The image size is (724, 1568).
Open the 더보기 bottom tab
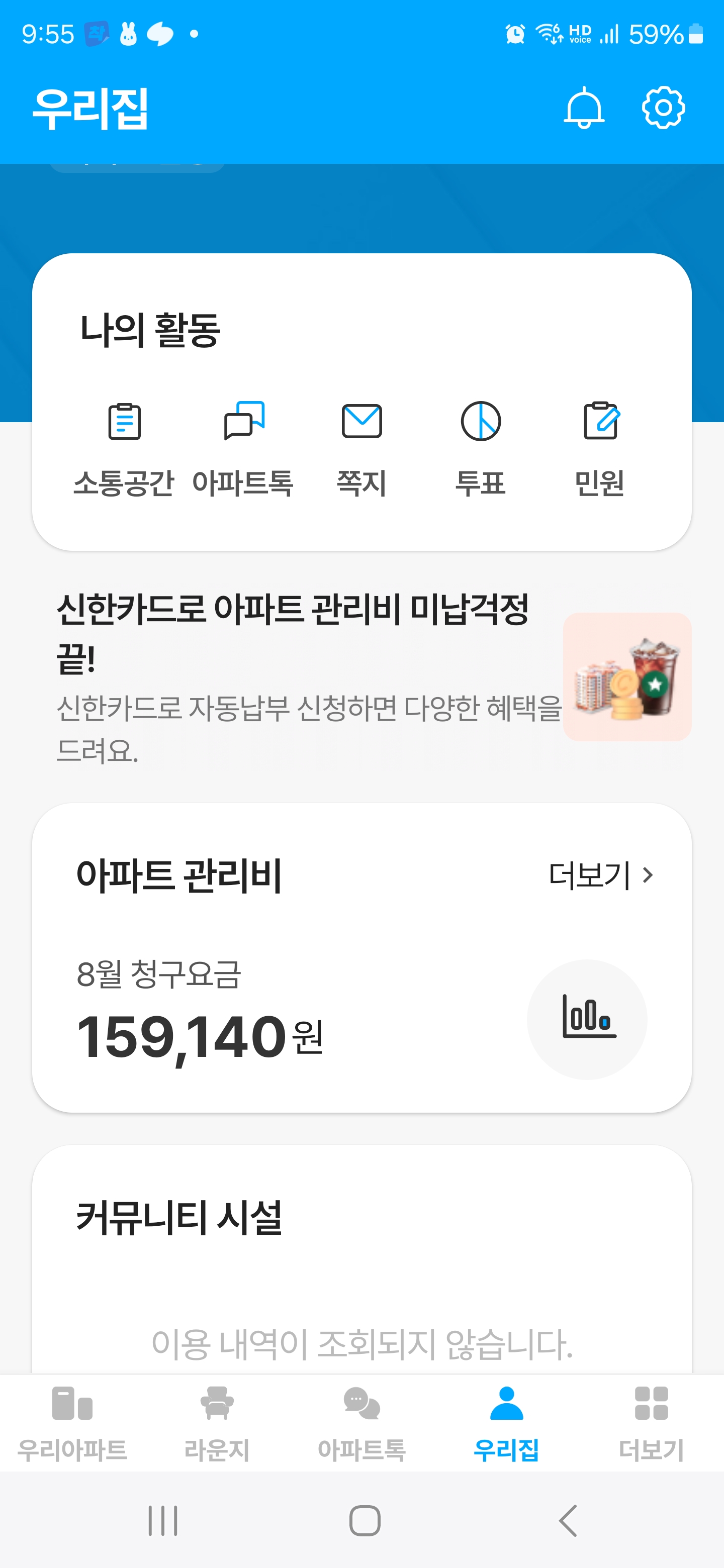651,1424
